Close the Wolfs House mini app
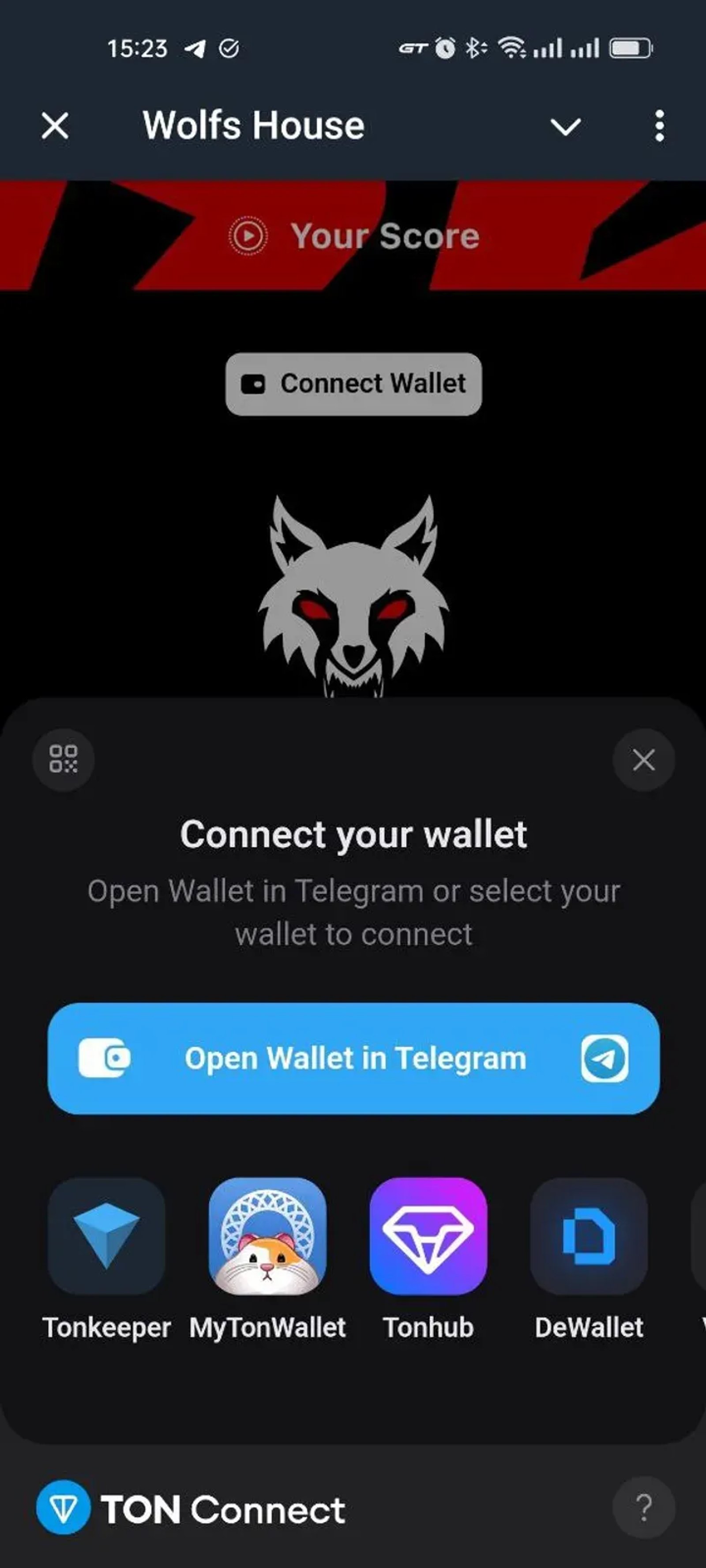706x1568 pixels. [x=55, y=126]
